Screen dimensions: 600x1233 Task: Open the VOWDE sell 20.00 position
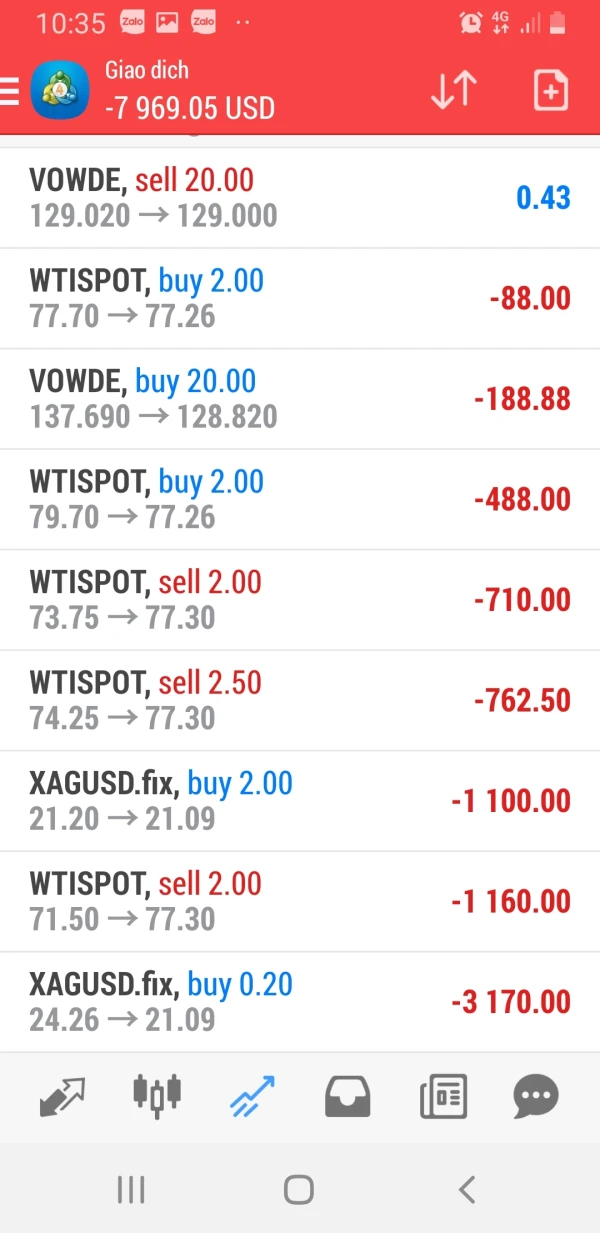tap(300, 198)
